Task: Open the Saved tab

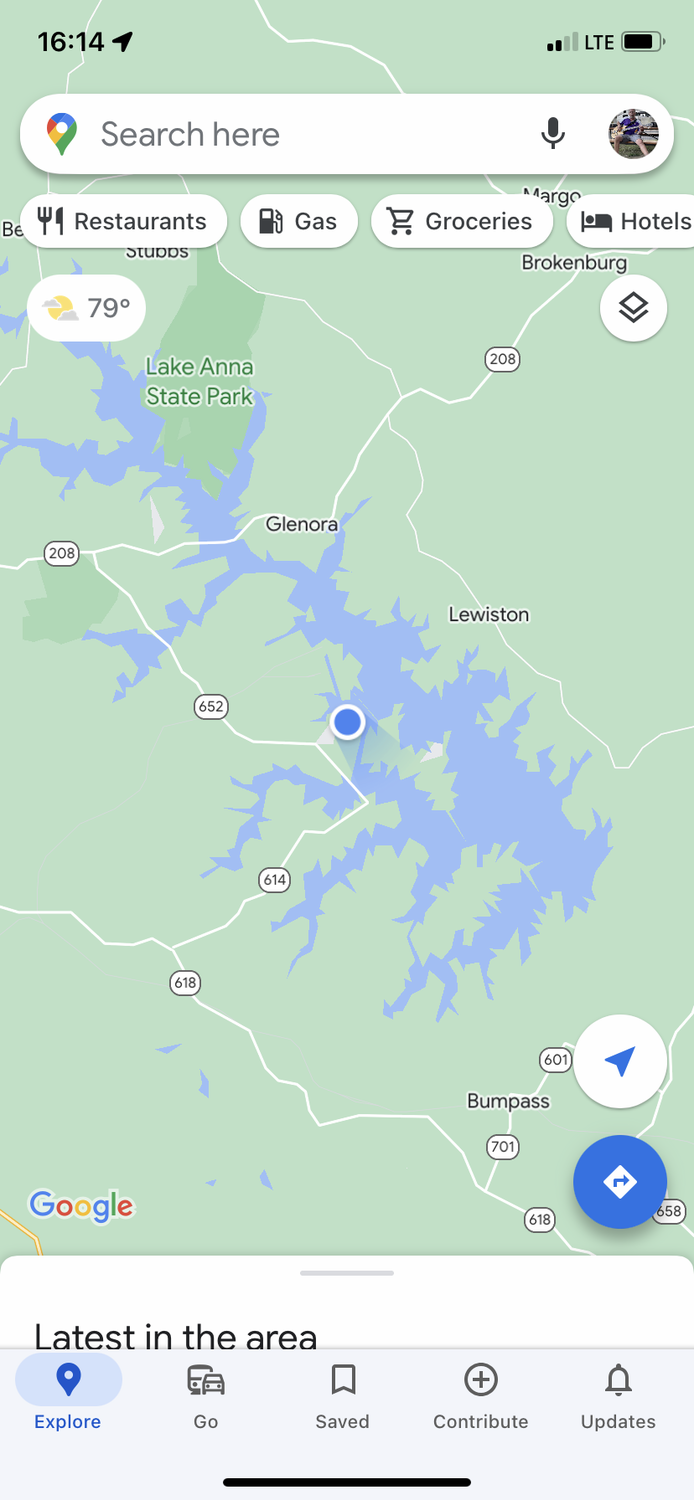Action: (x=343, y=1396)
